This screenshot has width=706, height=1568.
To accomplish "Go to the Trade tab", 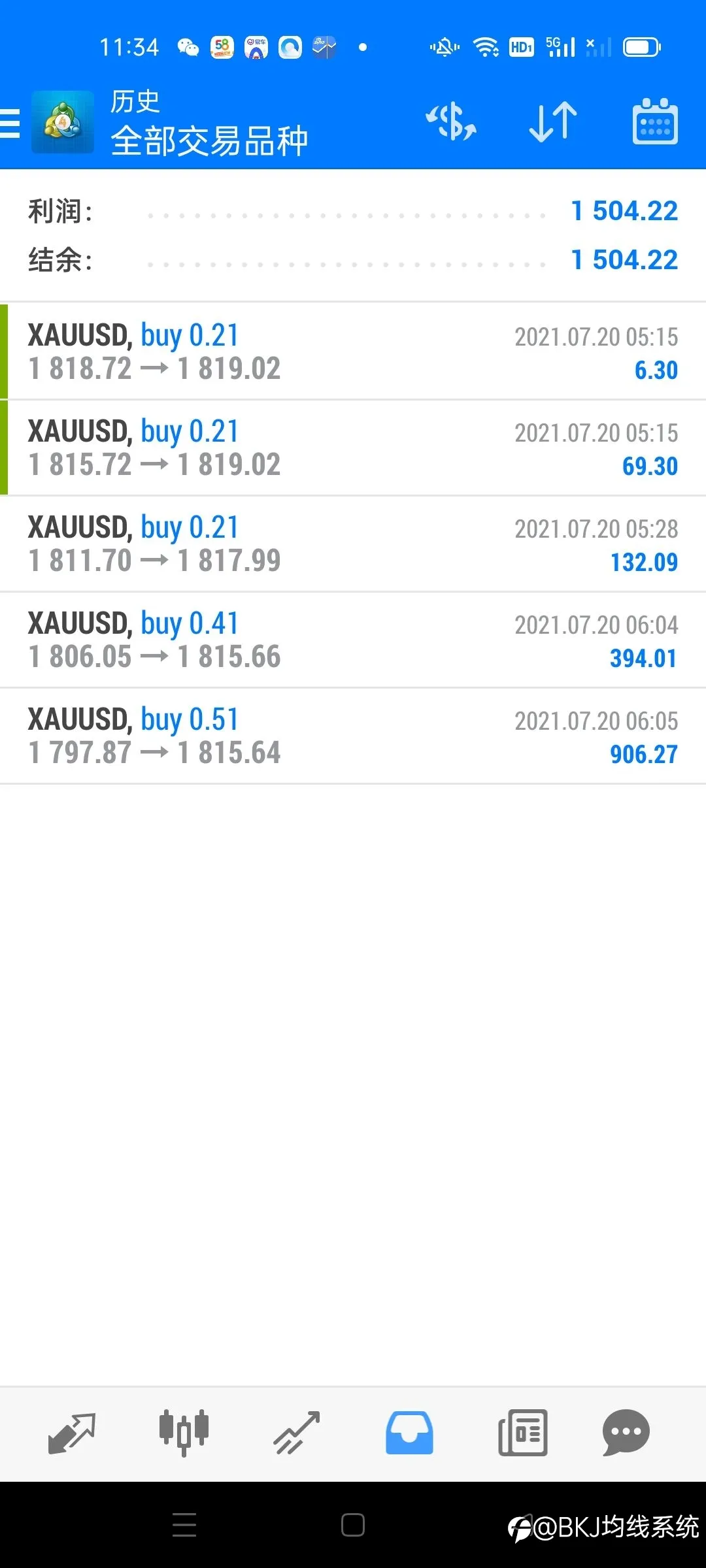I will (297, 1433).
